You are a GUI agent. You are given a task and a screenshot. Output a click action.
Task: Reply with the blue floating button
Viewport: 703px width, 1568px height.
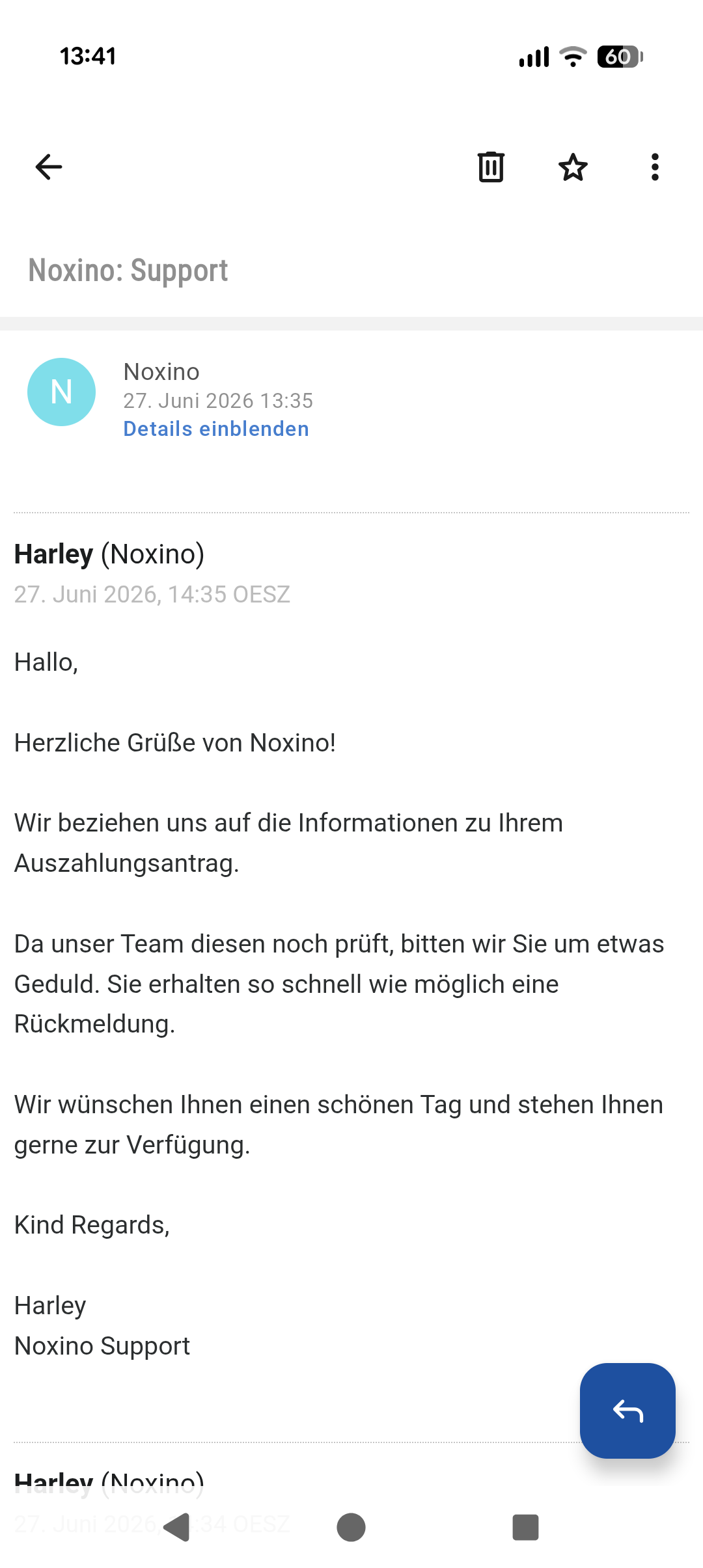pyautogui.click(x=627, y=1411)
